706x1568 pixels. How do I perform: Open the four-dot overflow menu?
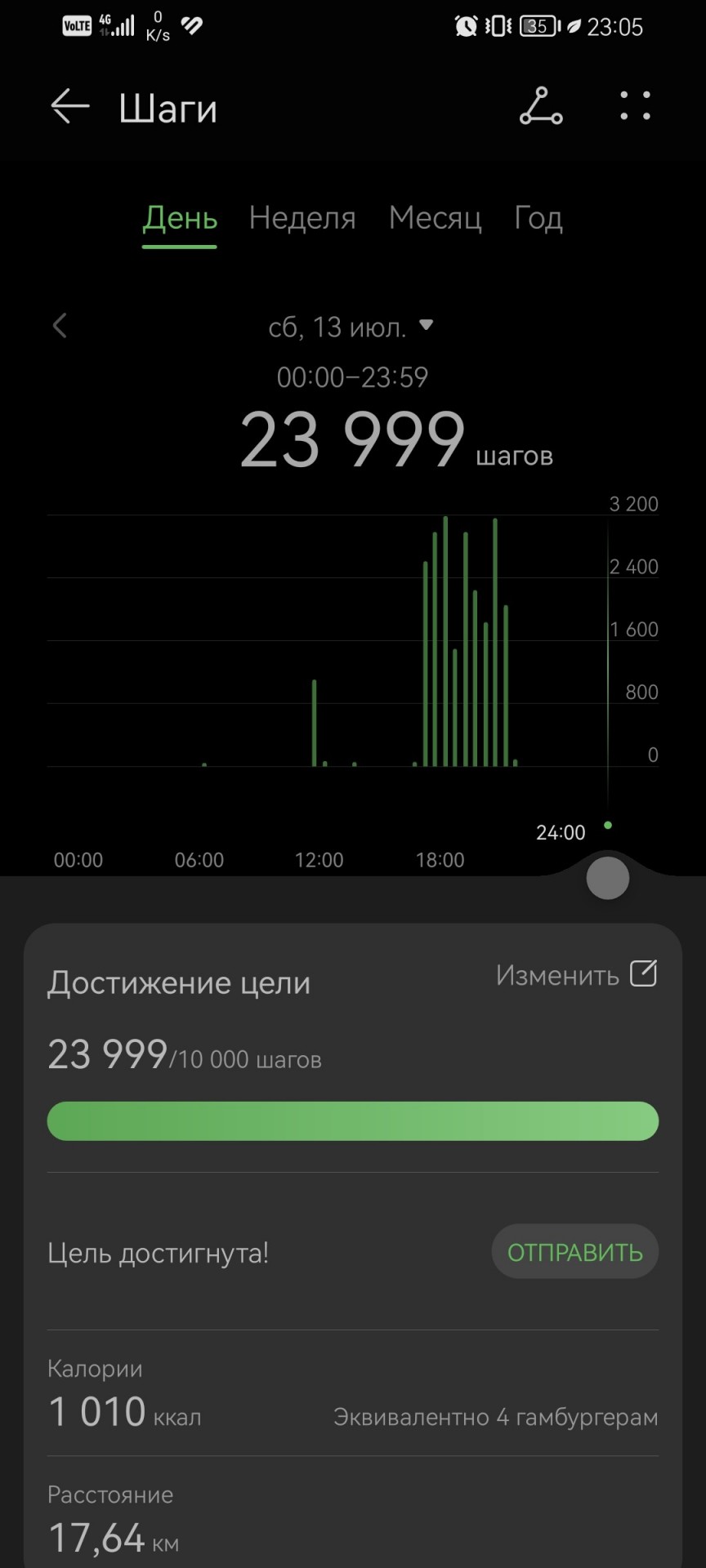(x=635, y=106)
